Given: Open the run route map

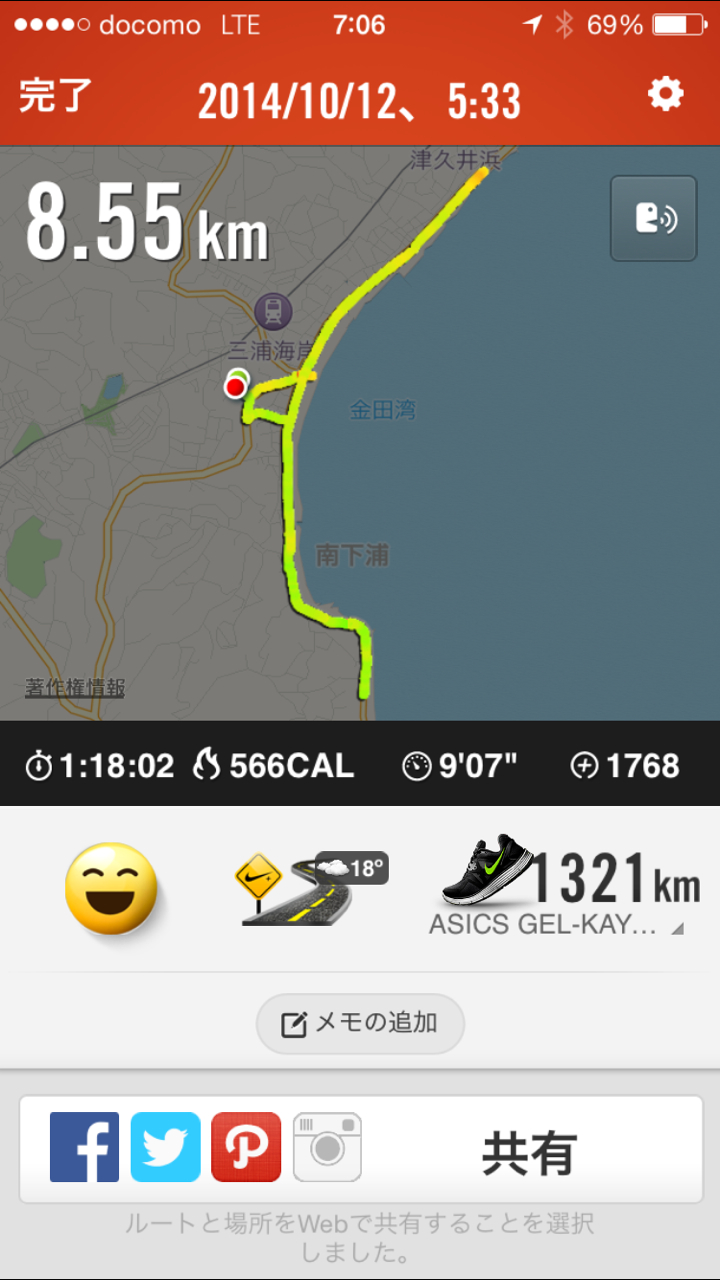Looking at the screenshot, I should click(x=360, y=433).
